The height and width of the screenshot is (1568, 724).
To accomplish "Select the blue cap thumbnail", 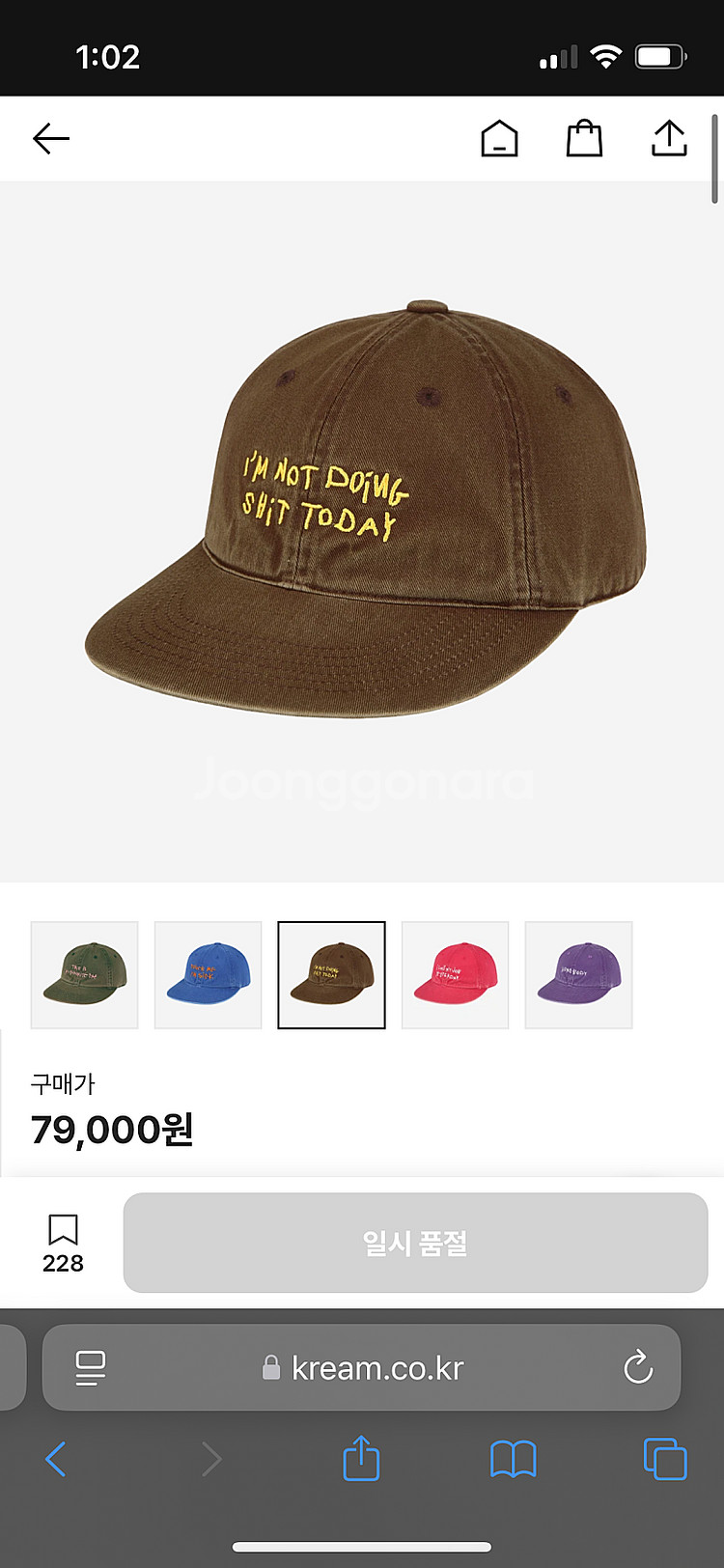I will (209, 975).
